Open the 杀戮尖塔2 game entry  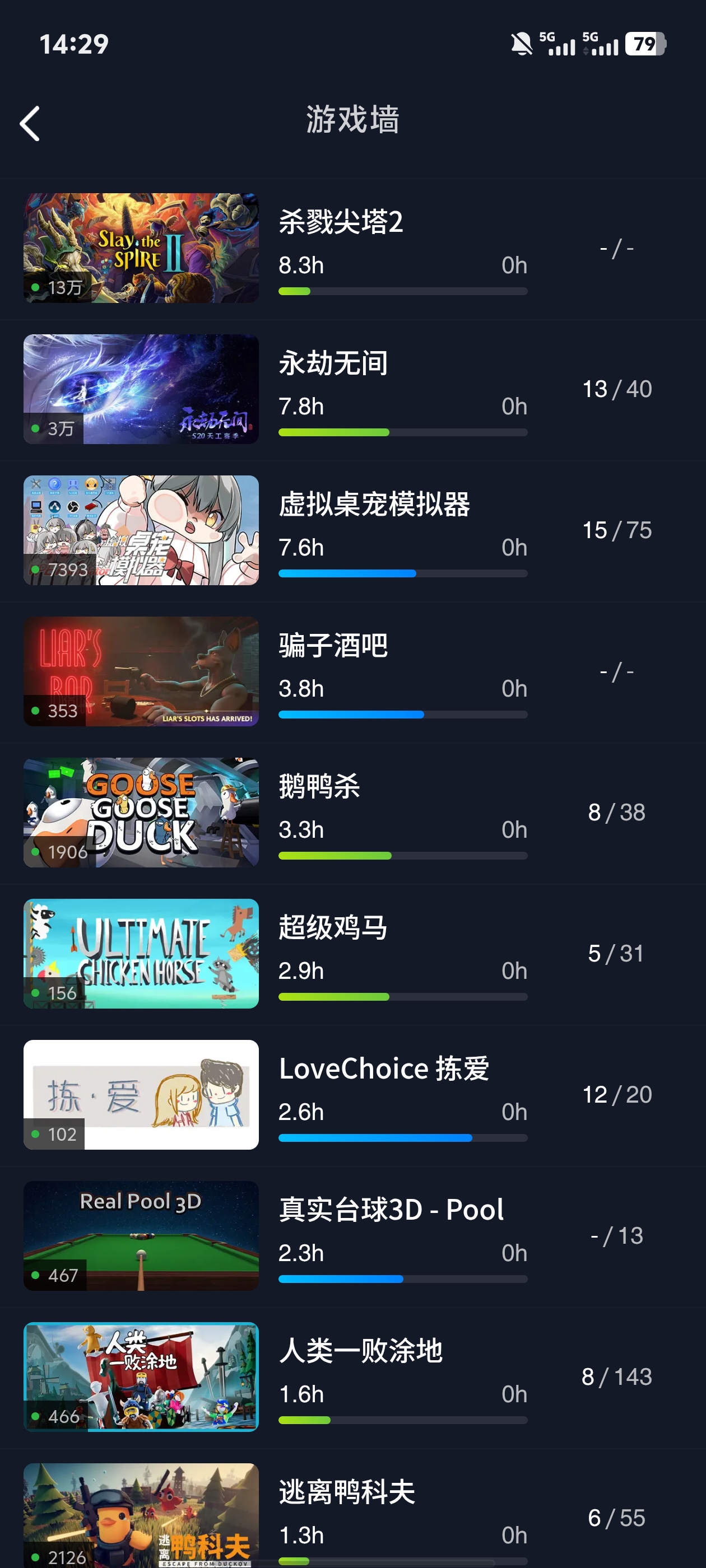click(x=352, y=248)
